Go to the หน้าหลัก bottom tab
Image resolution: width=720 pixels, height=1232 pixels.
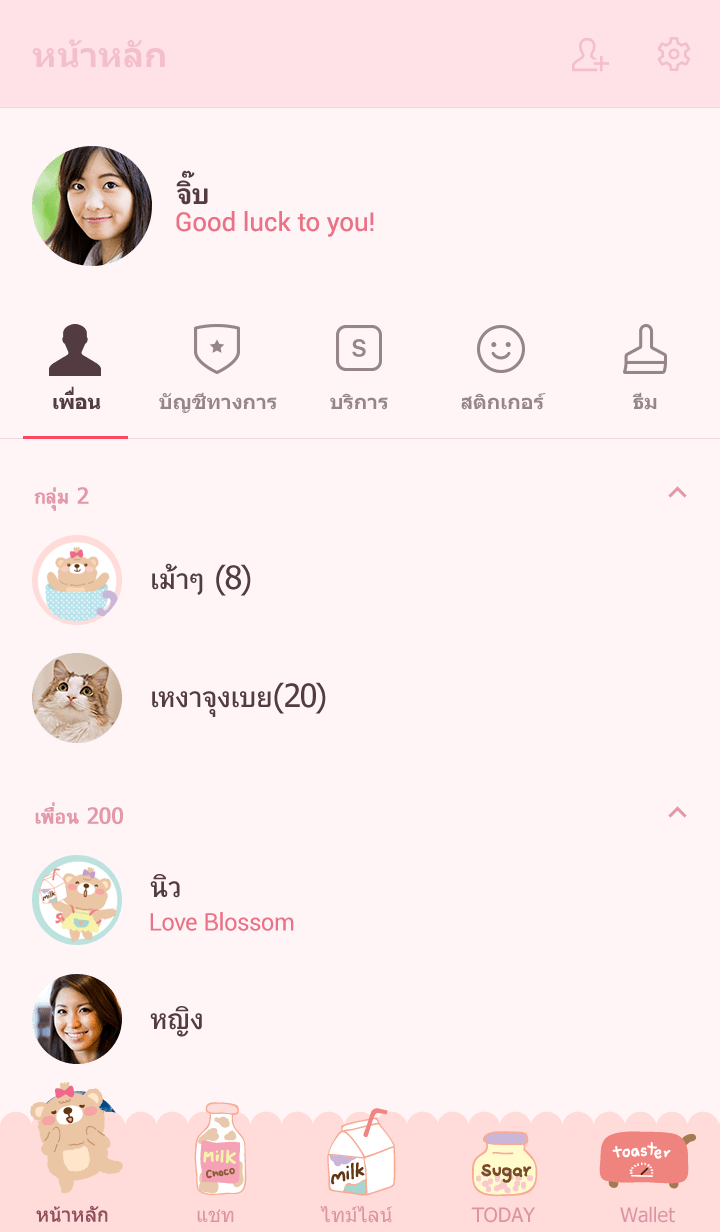click(72, 1160)
